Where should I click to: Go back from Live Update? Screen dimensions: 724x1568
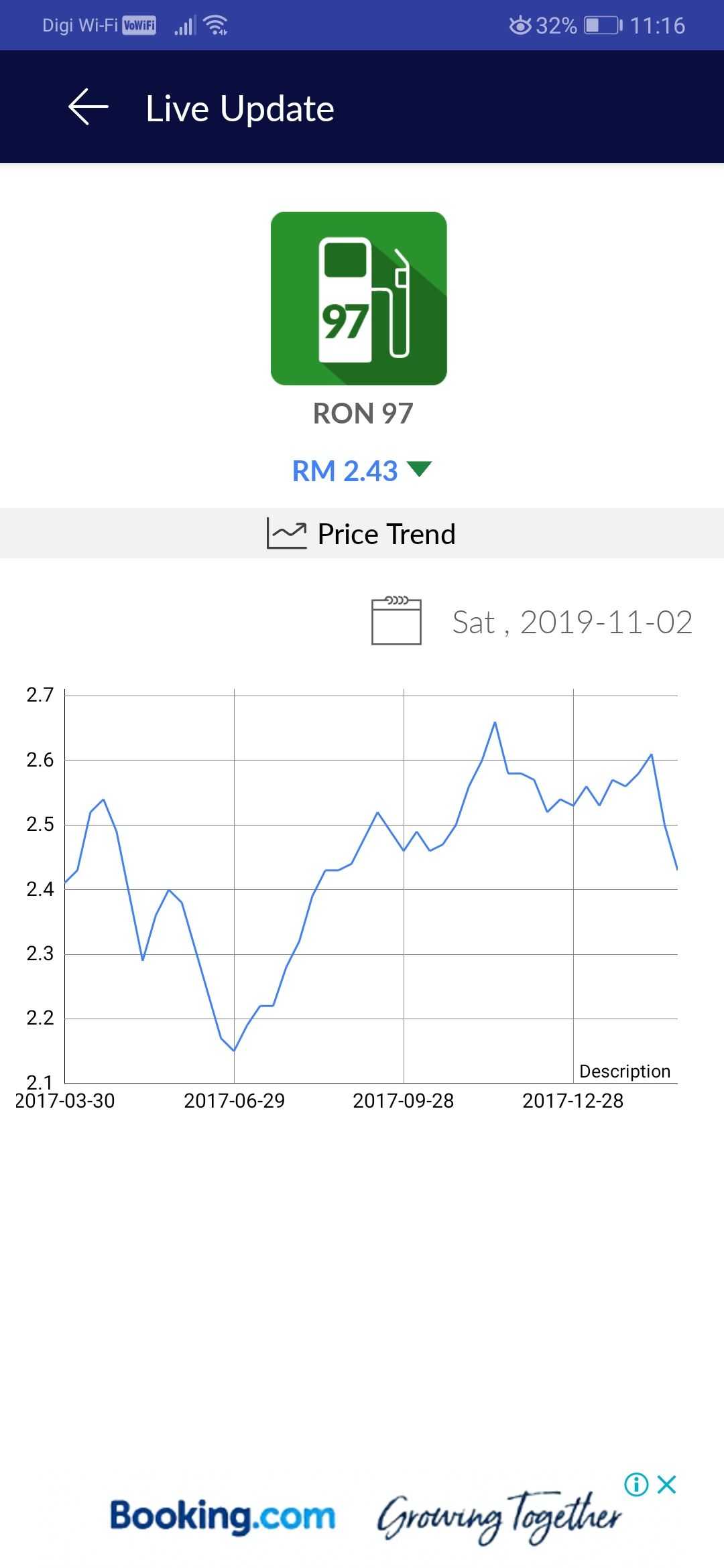(x=88, y=107)
